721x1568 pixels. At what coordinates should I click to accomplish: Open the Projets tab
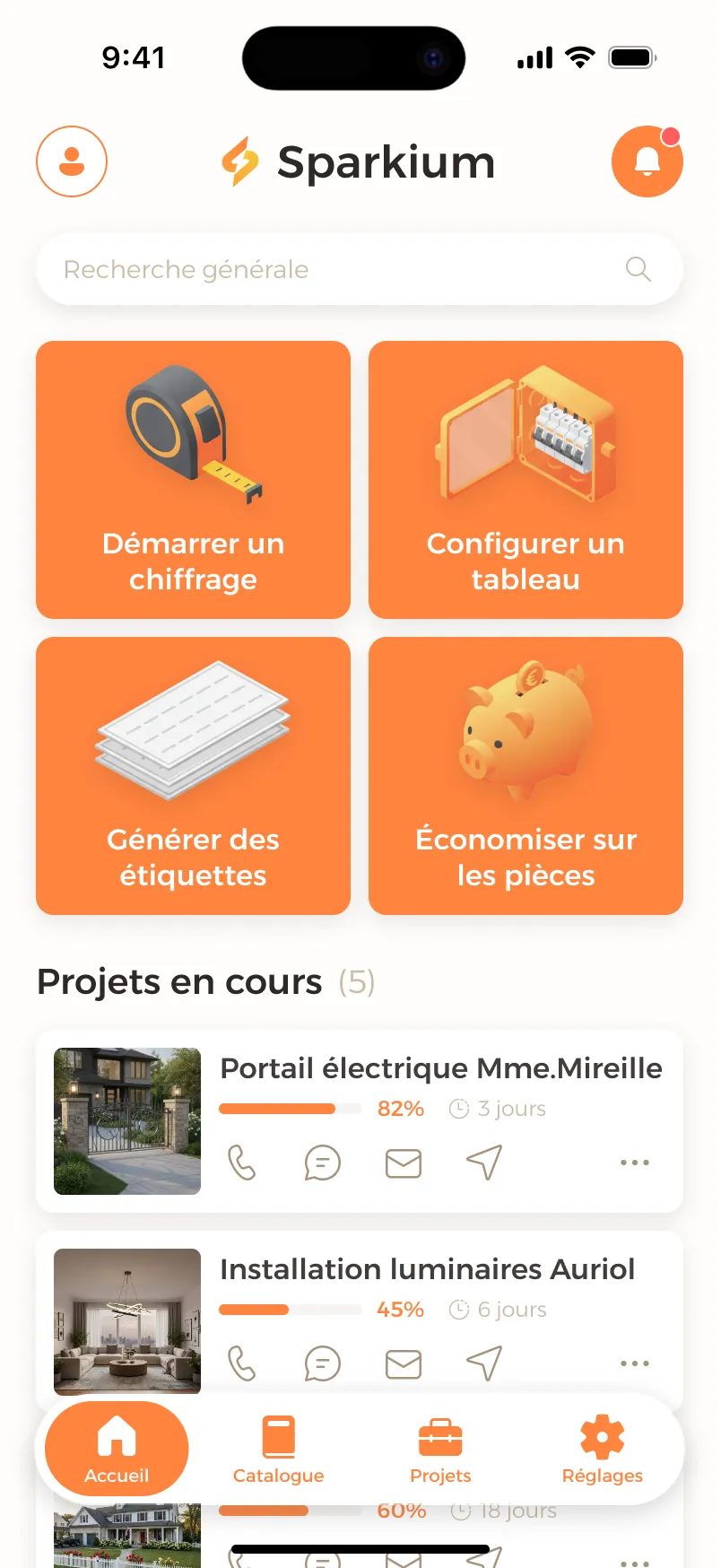pyautogui.click(x=440, y=1447)
